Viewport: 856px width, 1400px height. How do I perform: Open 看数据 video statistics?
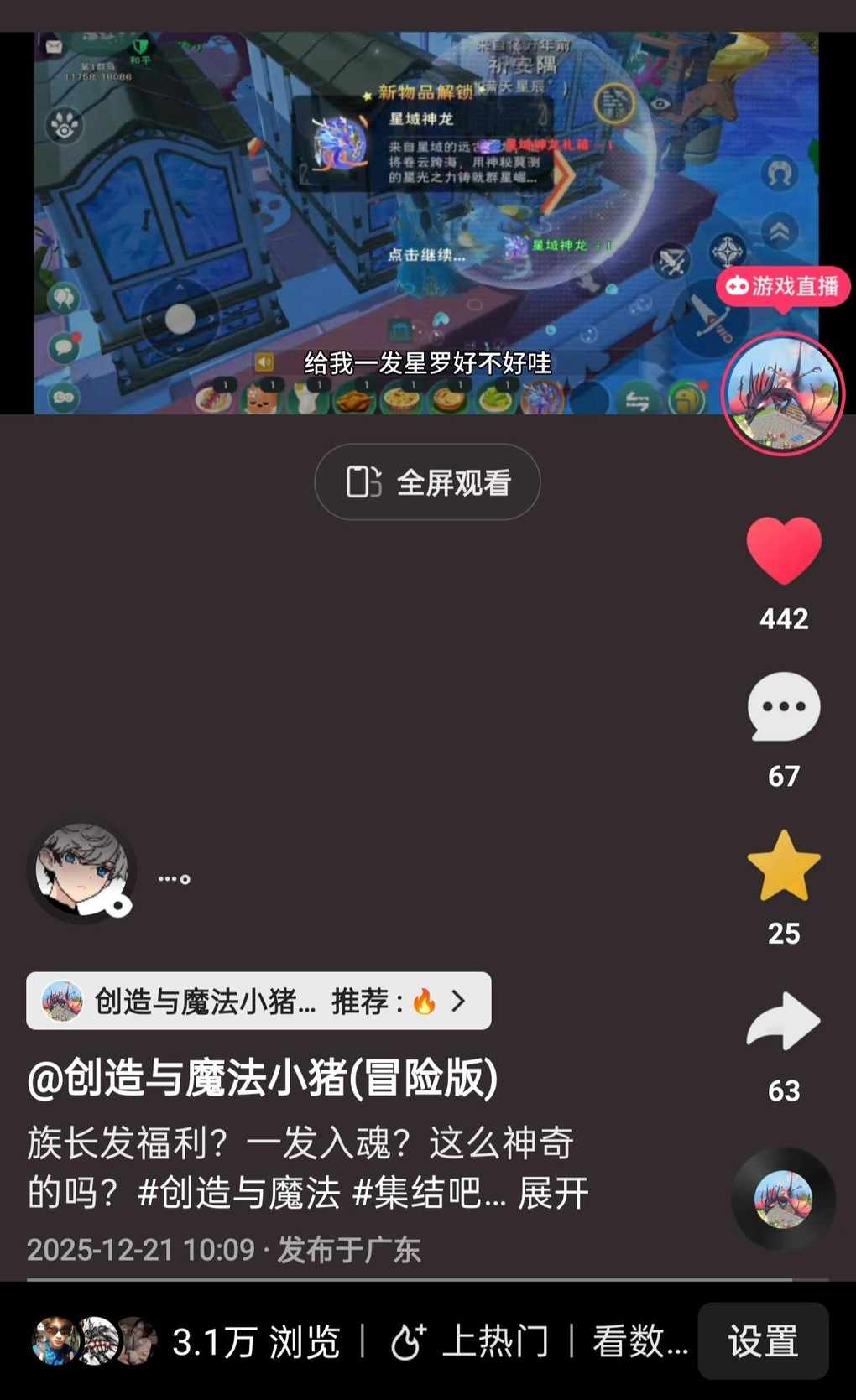tap(639, 1340)
